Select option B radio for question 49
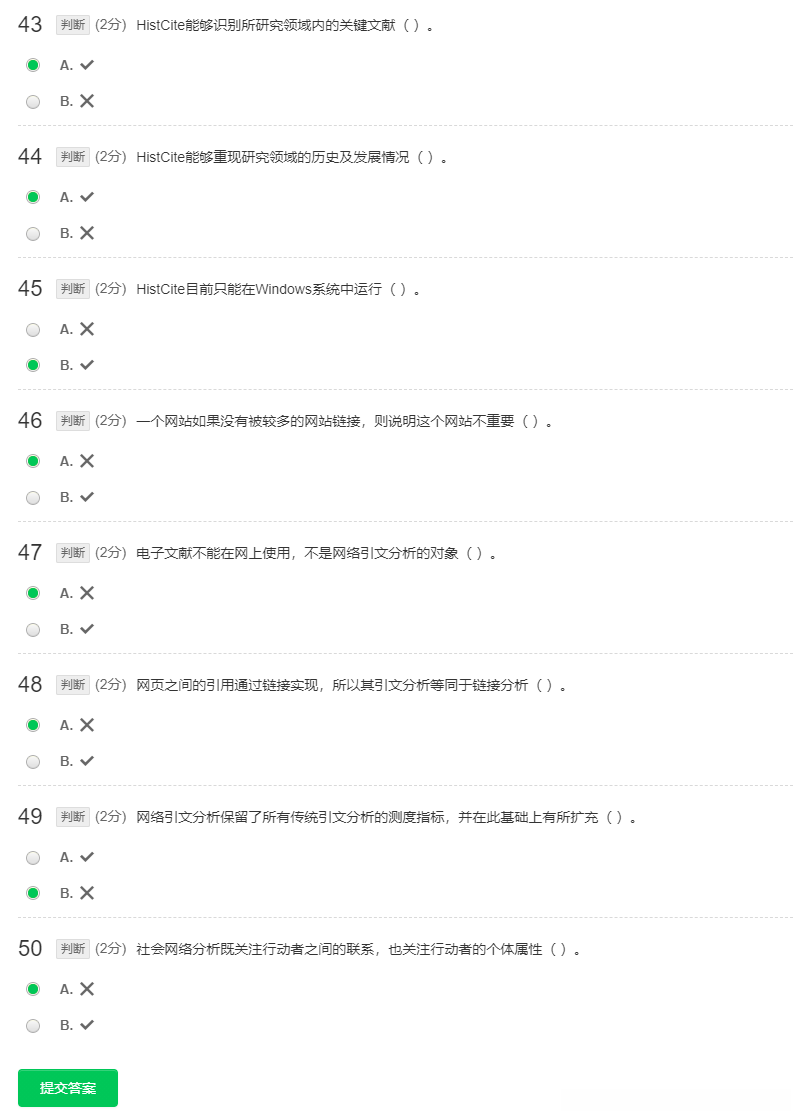 click(33, 893)
